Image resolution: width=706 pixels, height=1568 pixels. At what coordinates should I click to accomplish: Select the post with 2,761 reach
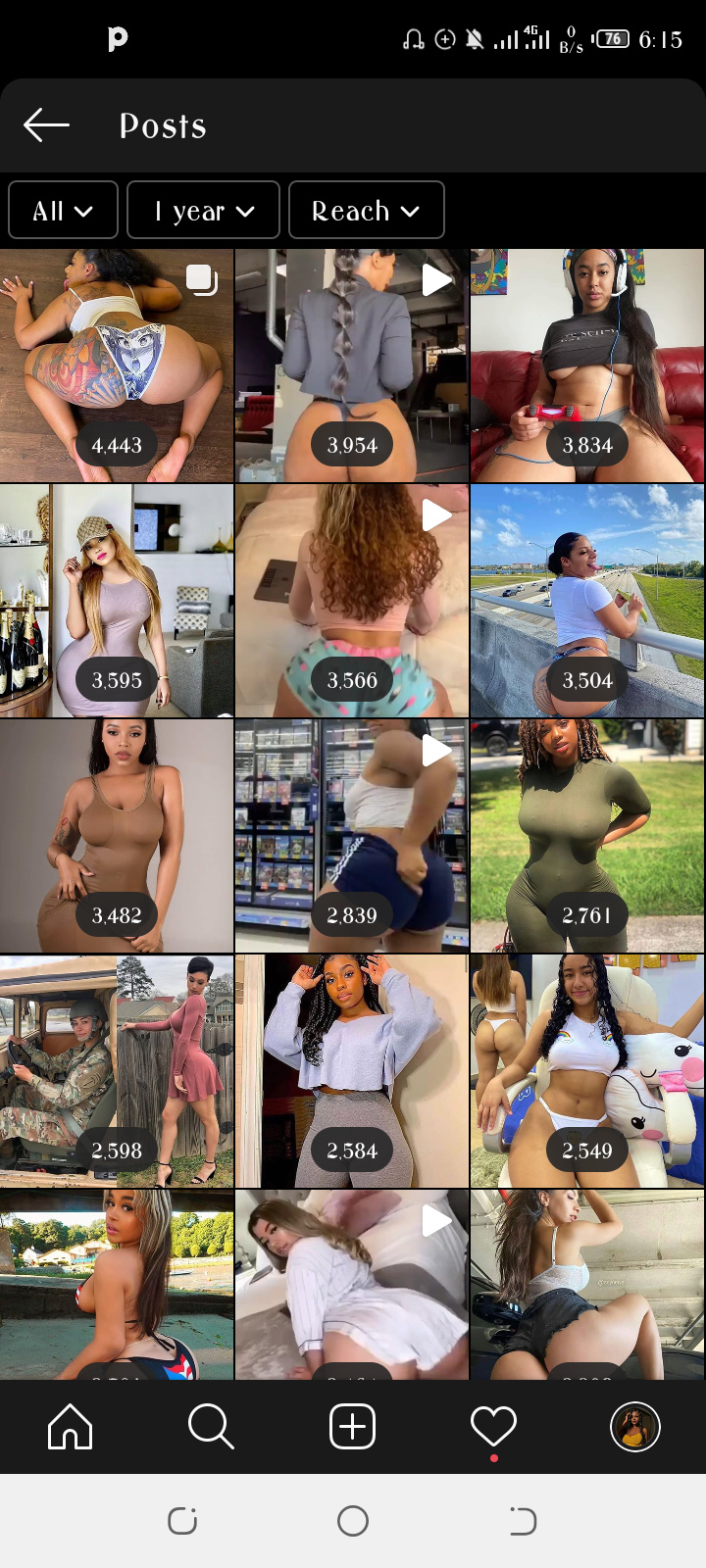(587, 836)
